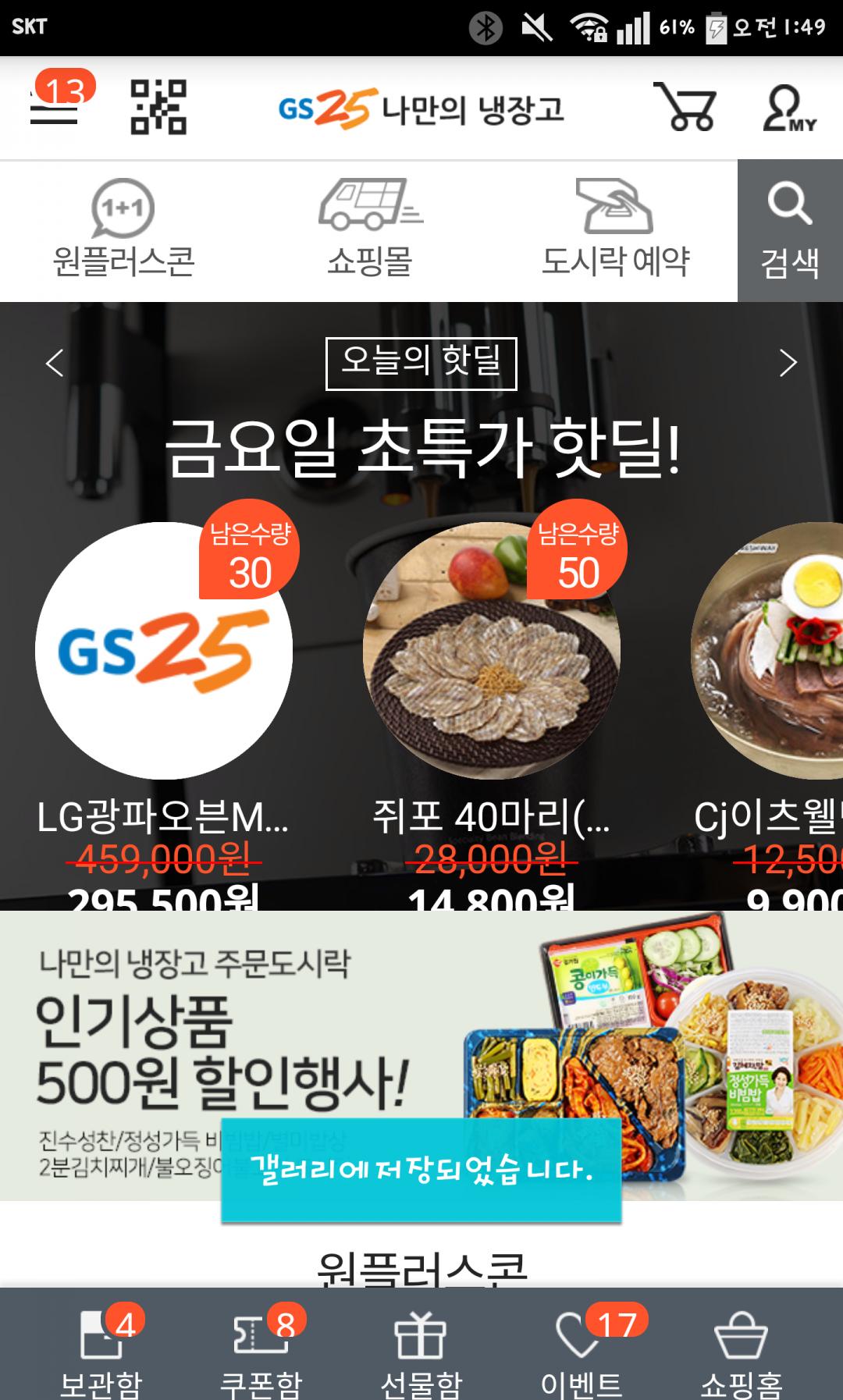Show next hot deal banner
The image size is (843, 1400).
pos(788,363)
